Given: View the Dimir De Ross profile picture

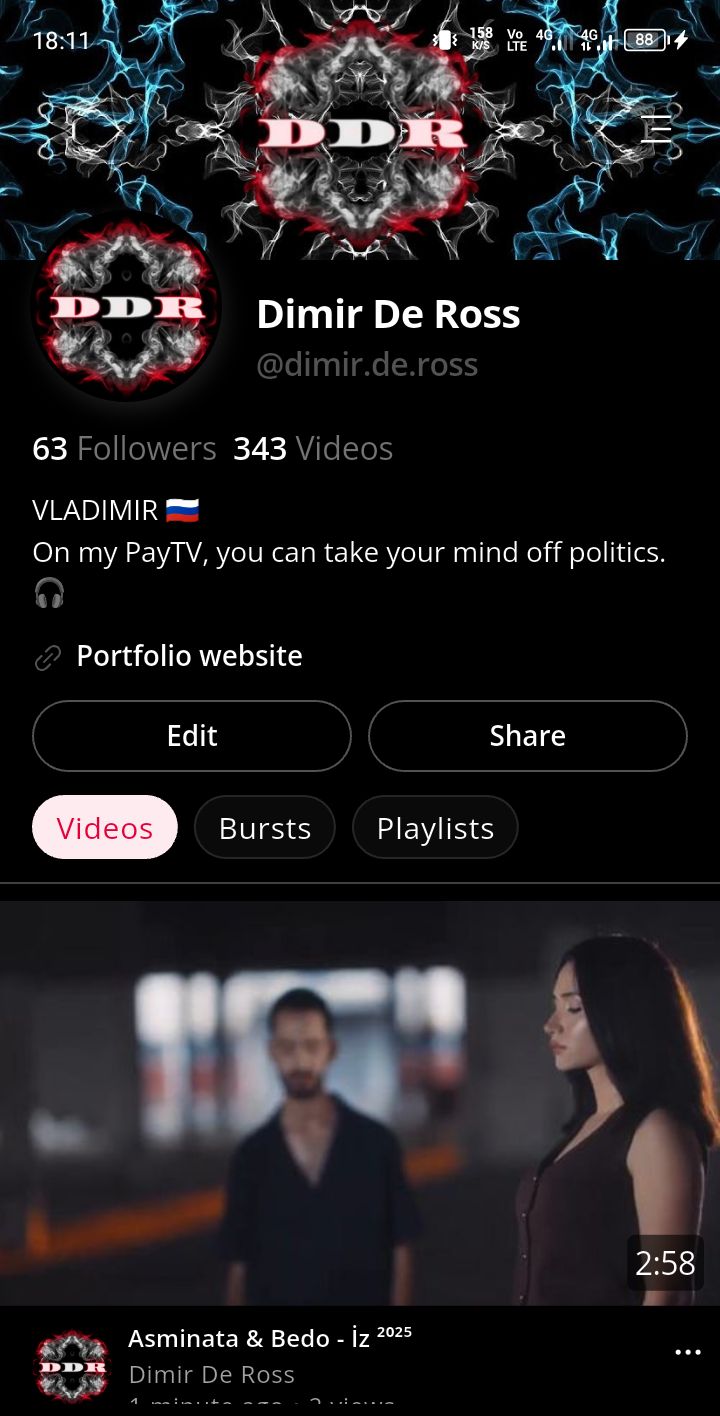Looking at the screenshot, I should [127, 307].
